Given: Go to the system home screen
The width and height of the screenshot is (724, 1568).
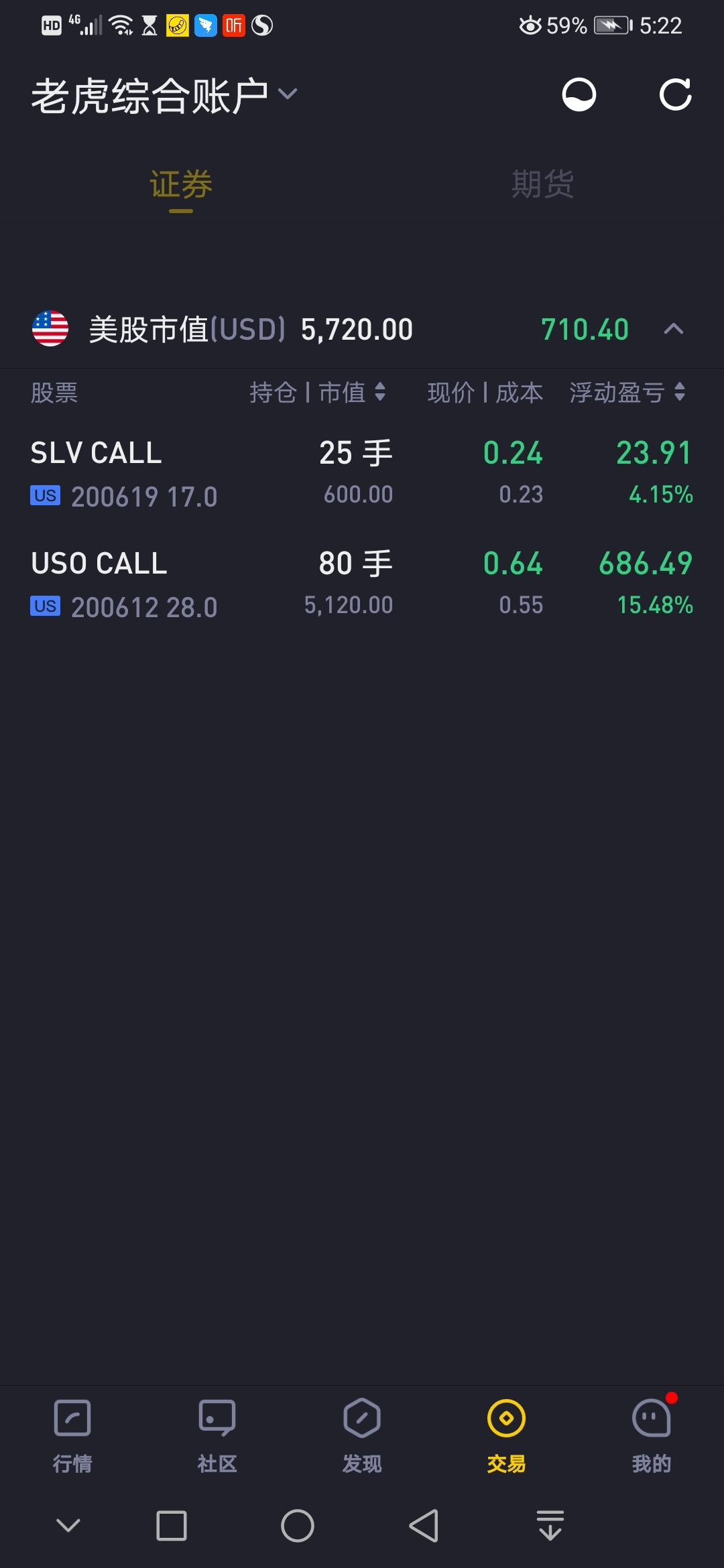Looking at the screenshot, I should (298, 1526).
